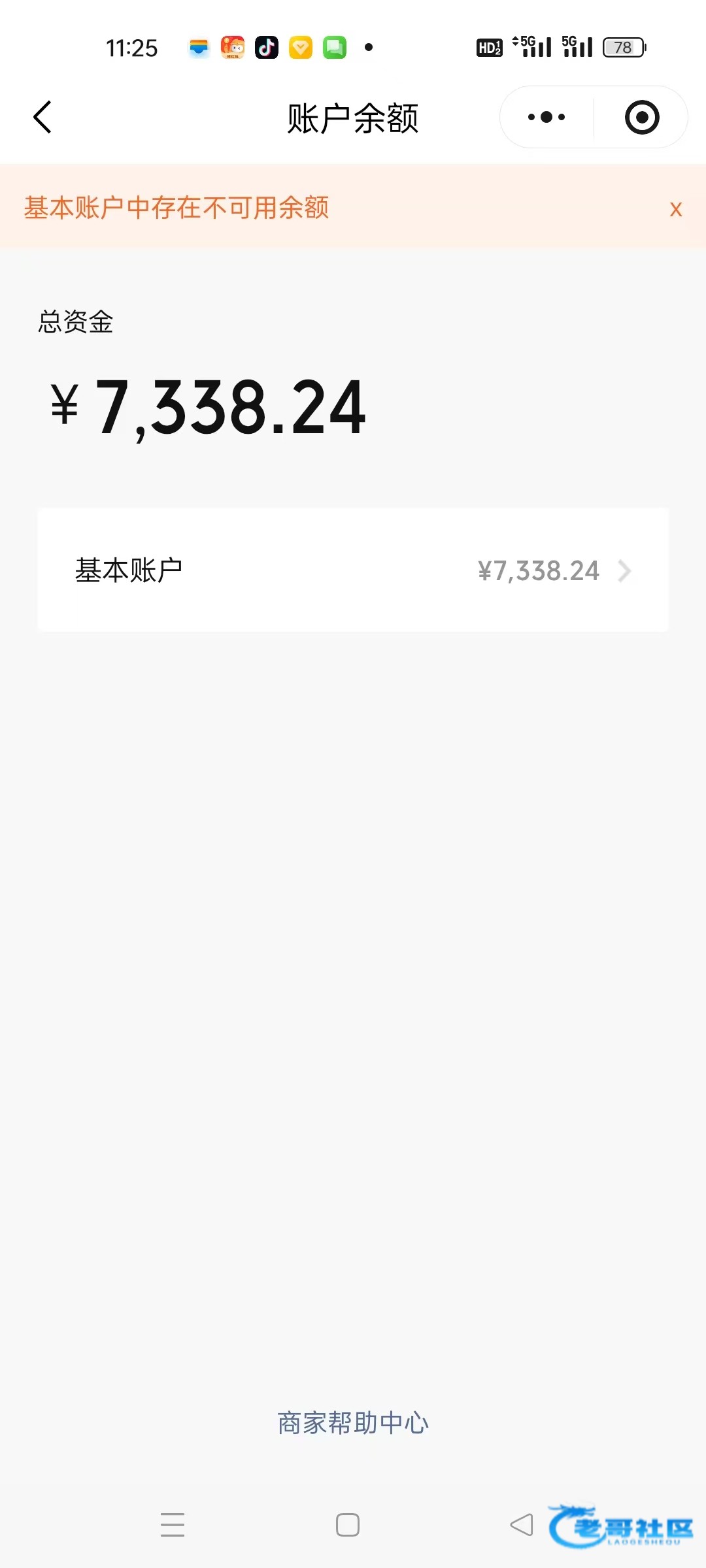Open 商家帮助中心 link
The width and height of the screenshot is (706, 1568).
(x=353, y=1422)
